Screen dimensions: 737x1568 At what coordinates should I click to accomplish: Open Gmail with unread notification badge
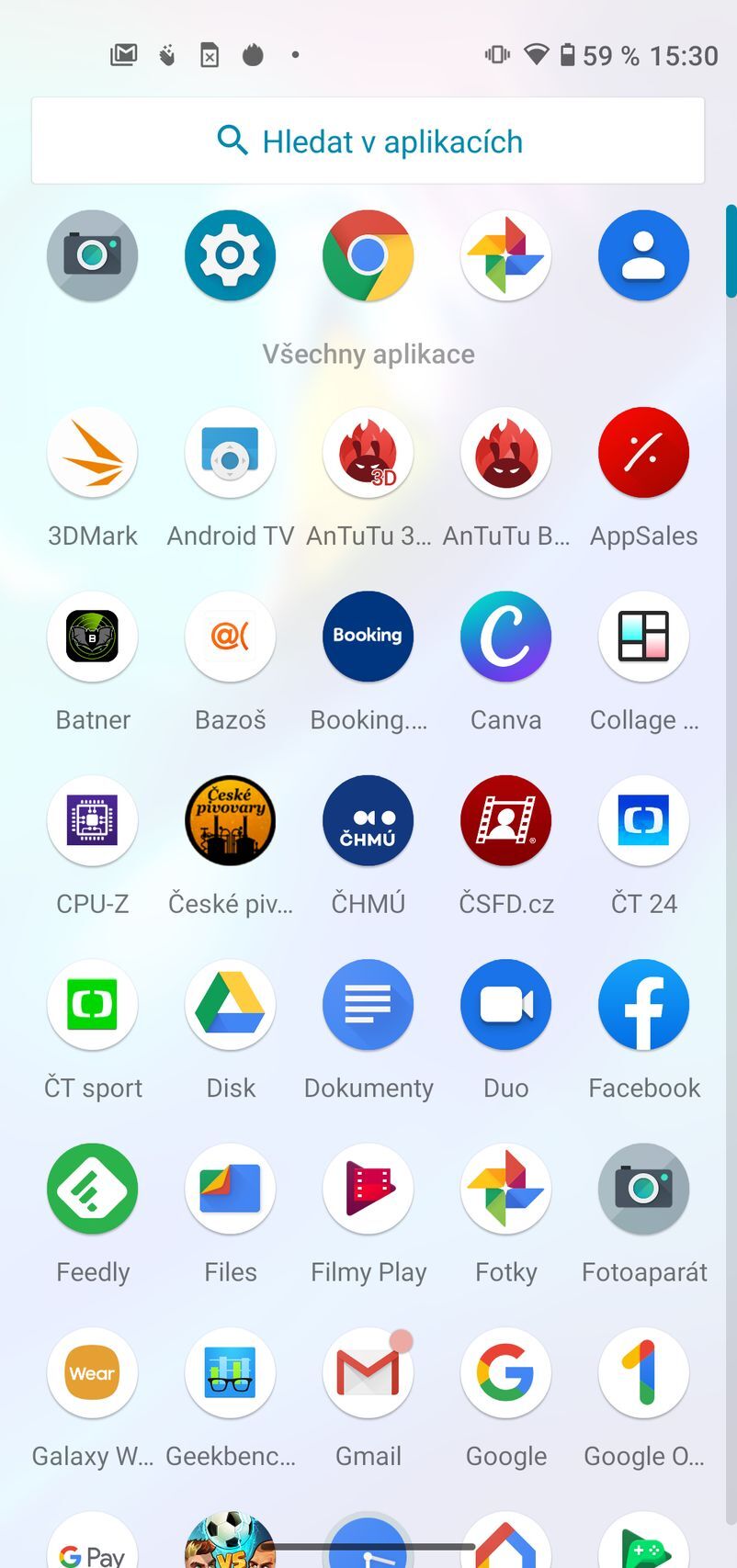(x=368, y=1372)
